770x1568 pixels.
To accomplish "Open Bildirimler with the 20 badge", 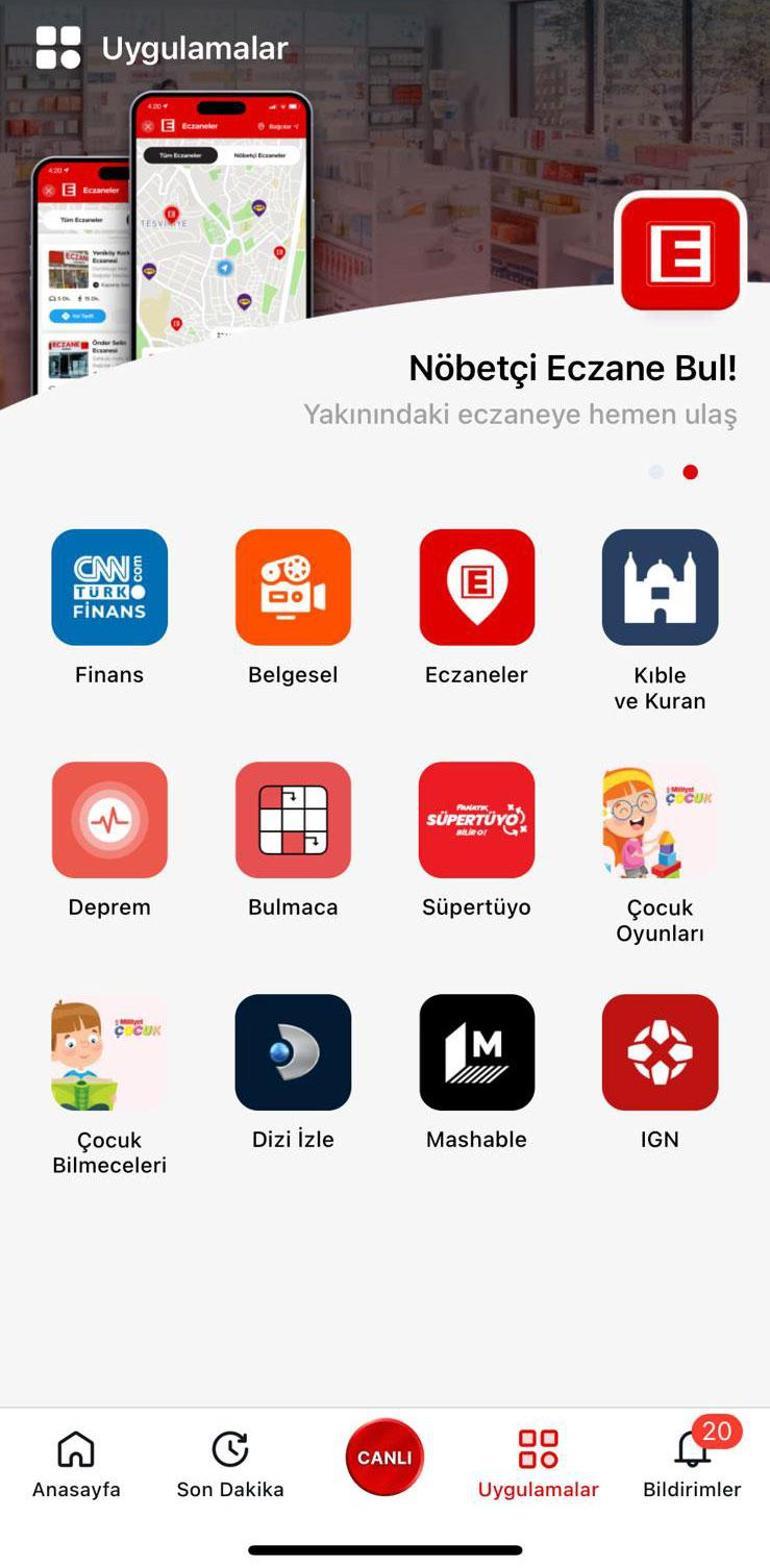I will coord(693,1463).
